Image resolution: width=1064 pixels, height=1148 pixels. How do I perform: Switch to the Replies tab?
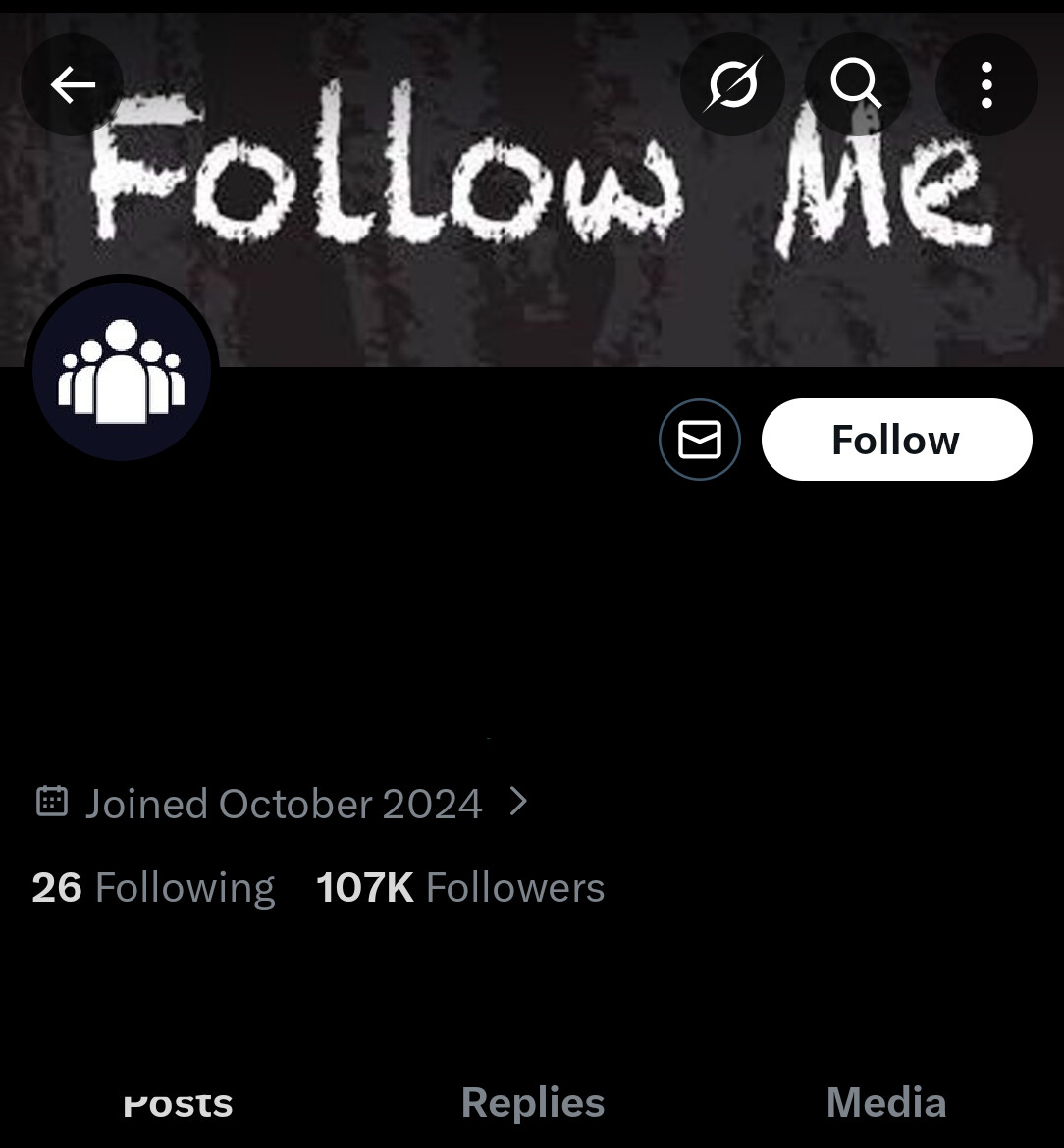pos(533,1104)
